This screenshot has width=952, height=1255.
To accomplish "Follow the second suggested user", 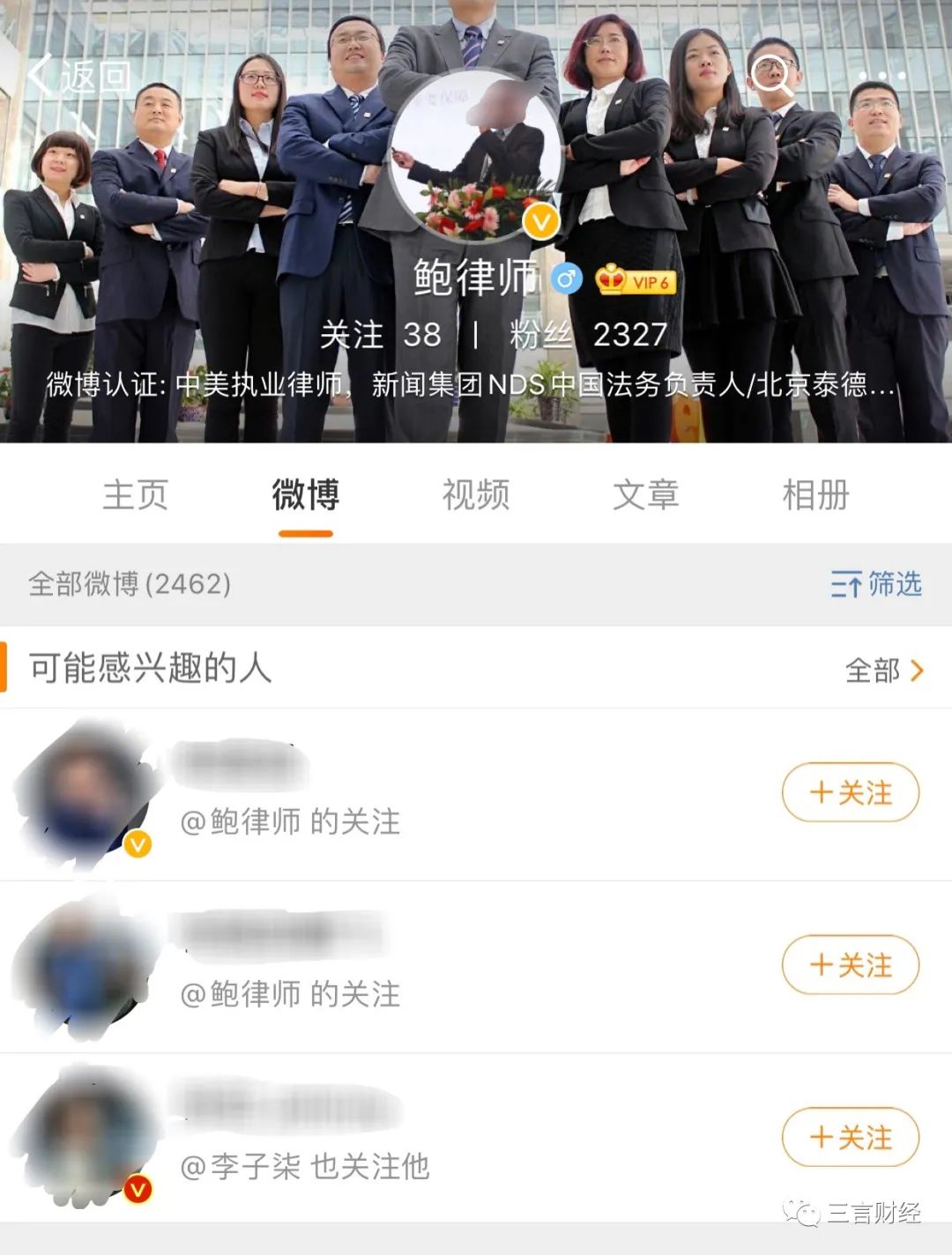I will tap(850, 965).
